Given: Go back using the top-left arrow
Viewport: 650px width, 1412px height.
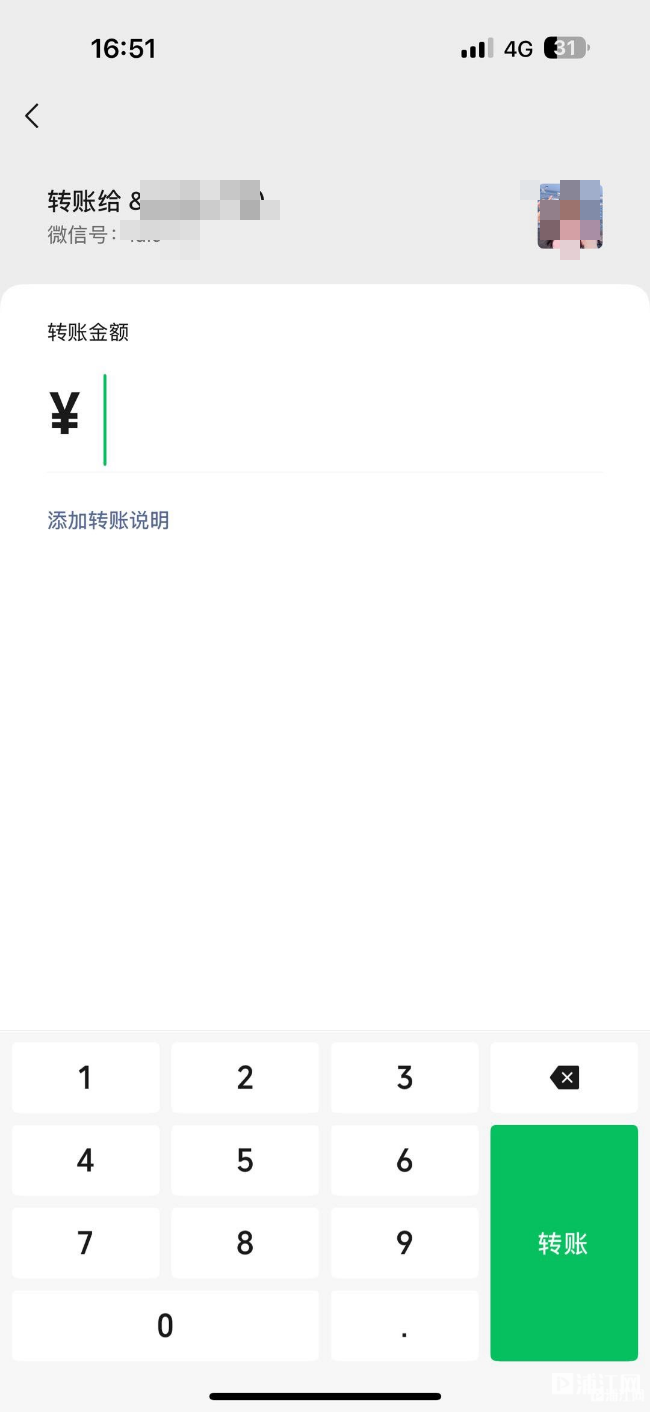Looking at the screenshot, I should click(32, 116).
